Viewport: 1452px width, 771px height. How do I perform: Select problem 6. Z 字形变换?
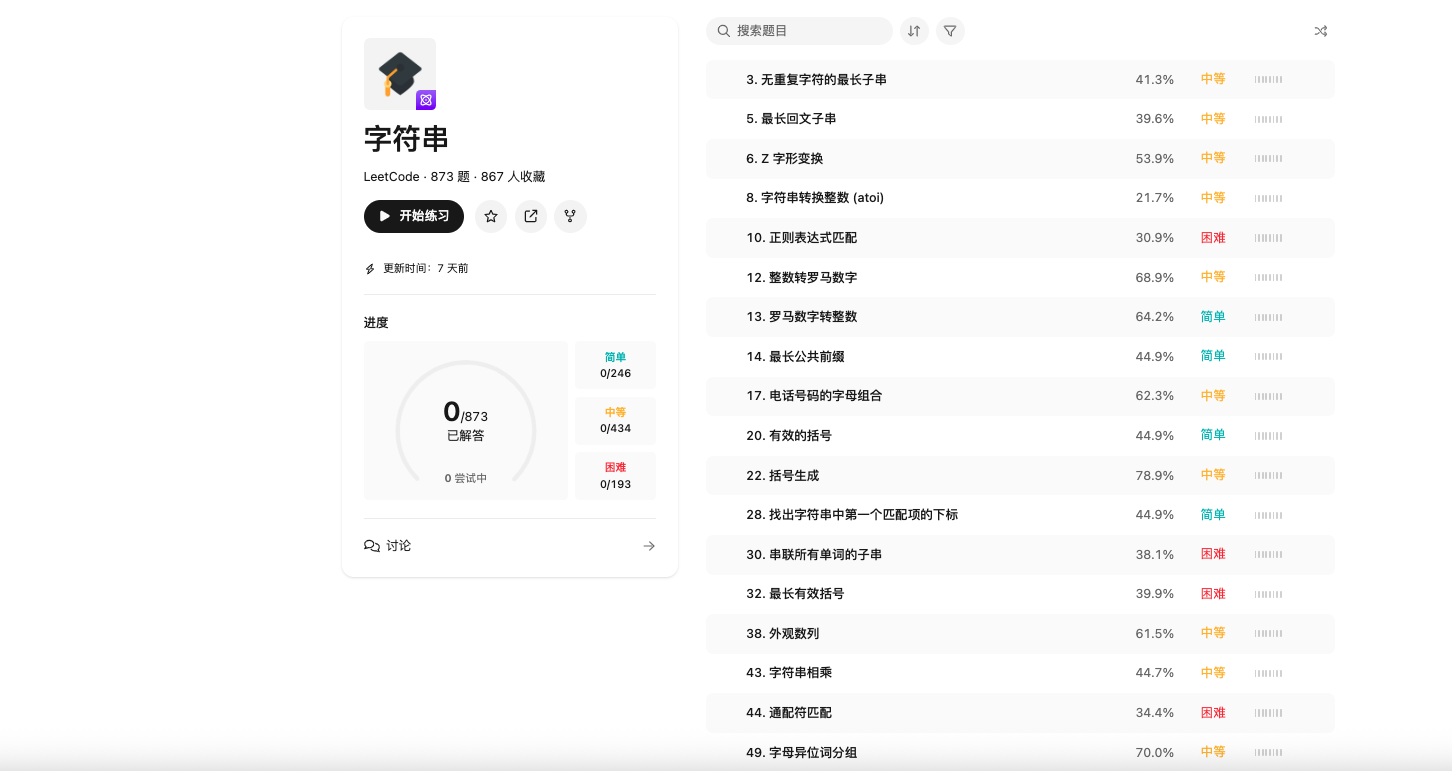784,158
